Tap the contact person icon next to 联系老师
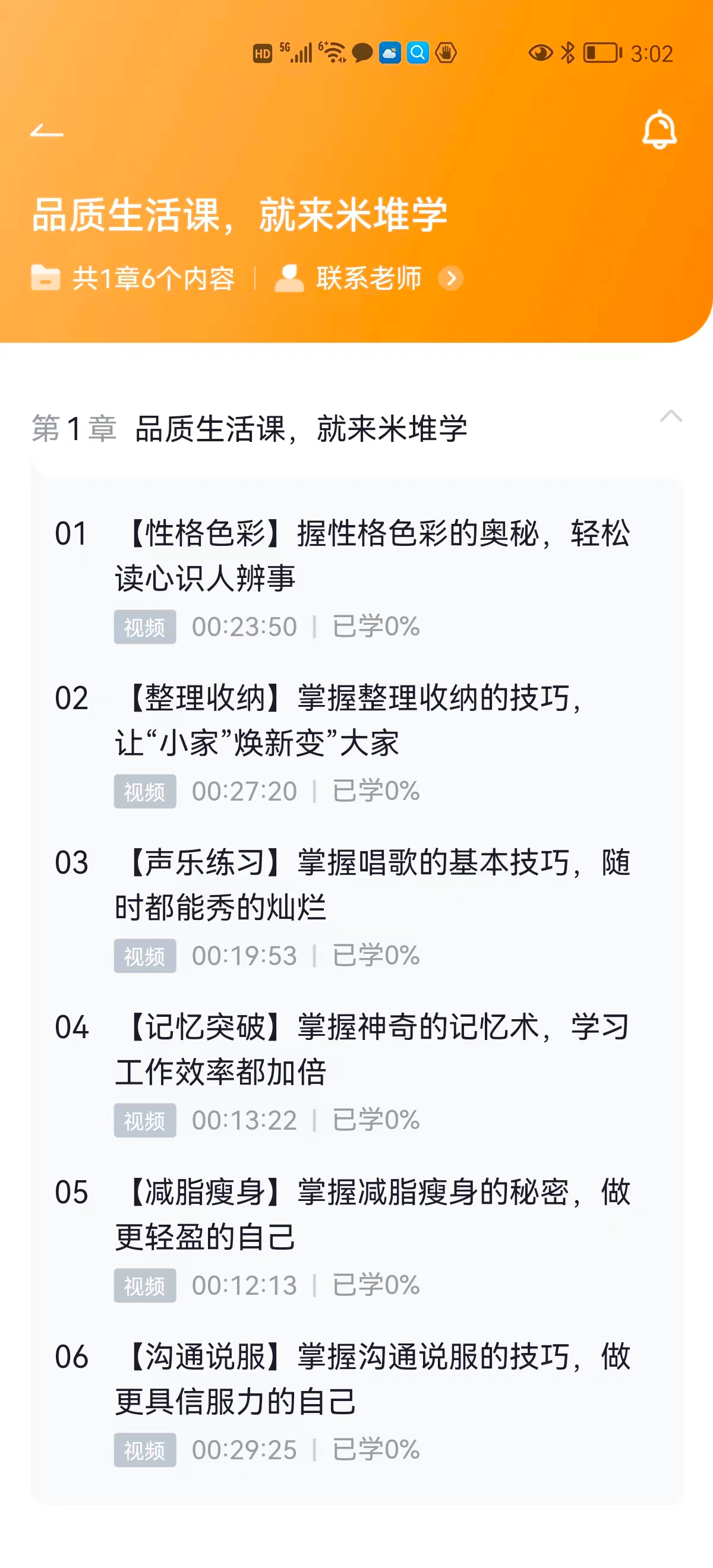 tap(291, 278)
